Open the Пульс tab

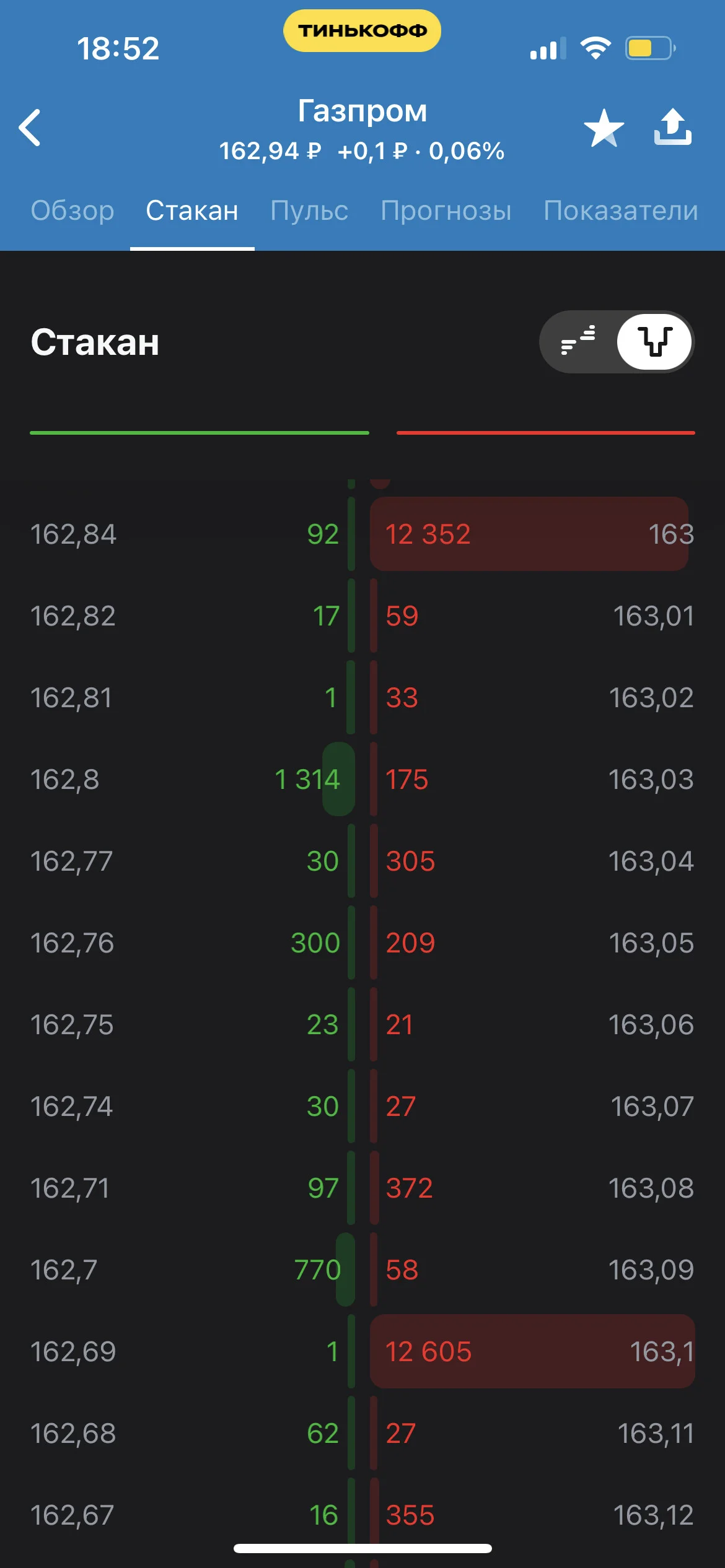click(x=309, y=211)
